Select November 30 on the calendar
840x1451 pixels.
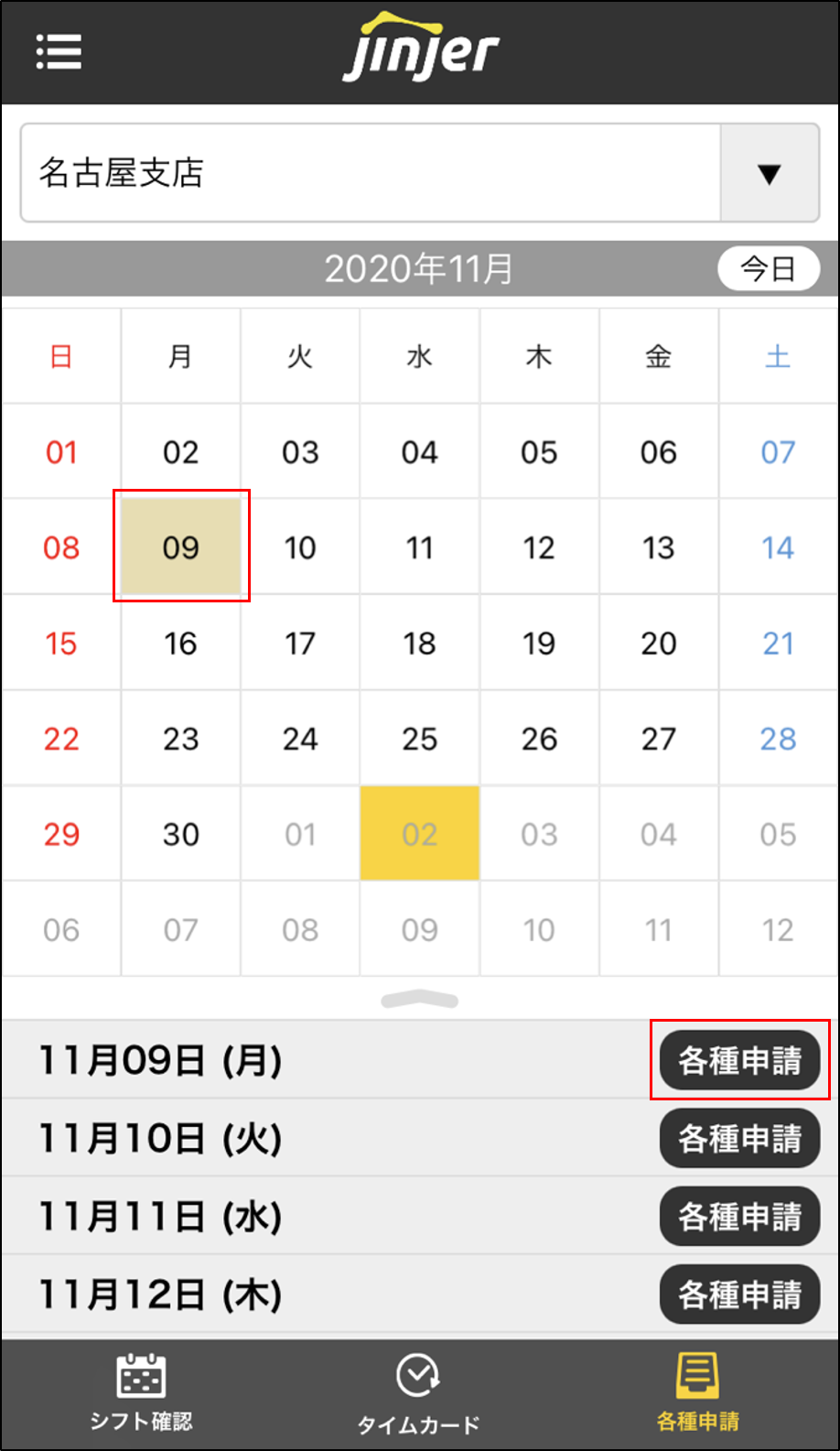coord(181,834)
